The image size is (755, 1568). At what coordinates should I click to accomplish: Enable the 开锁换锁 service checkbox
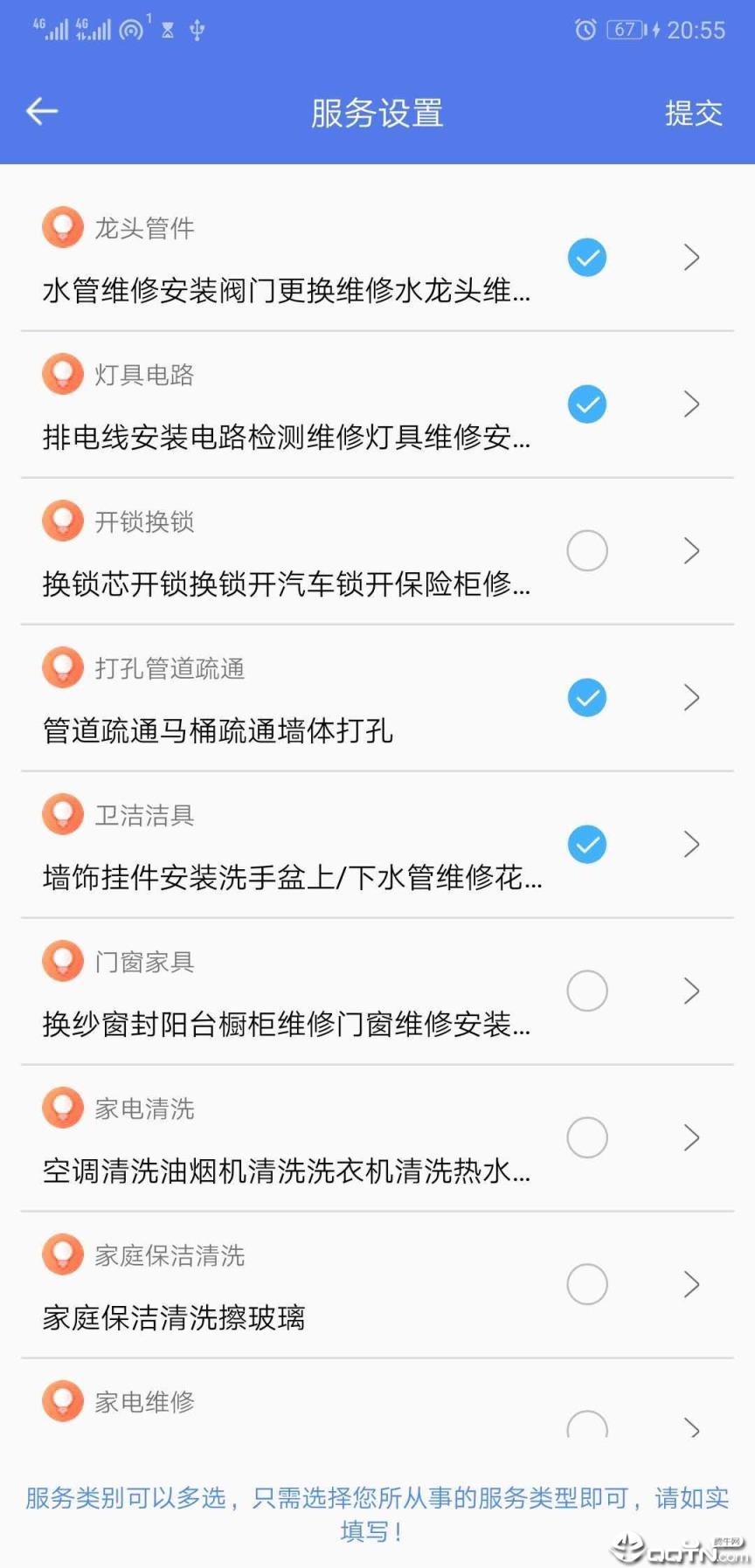[586, 550]
